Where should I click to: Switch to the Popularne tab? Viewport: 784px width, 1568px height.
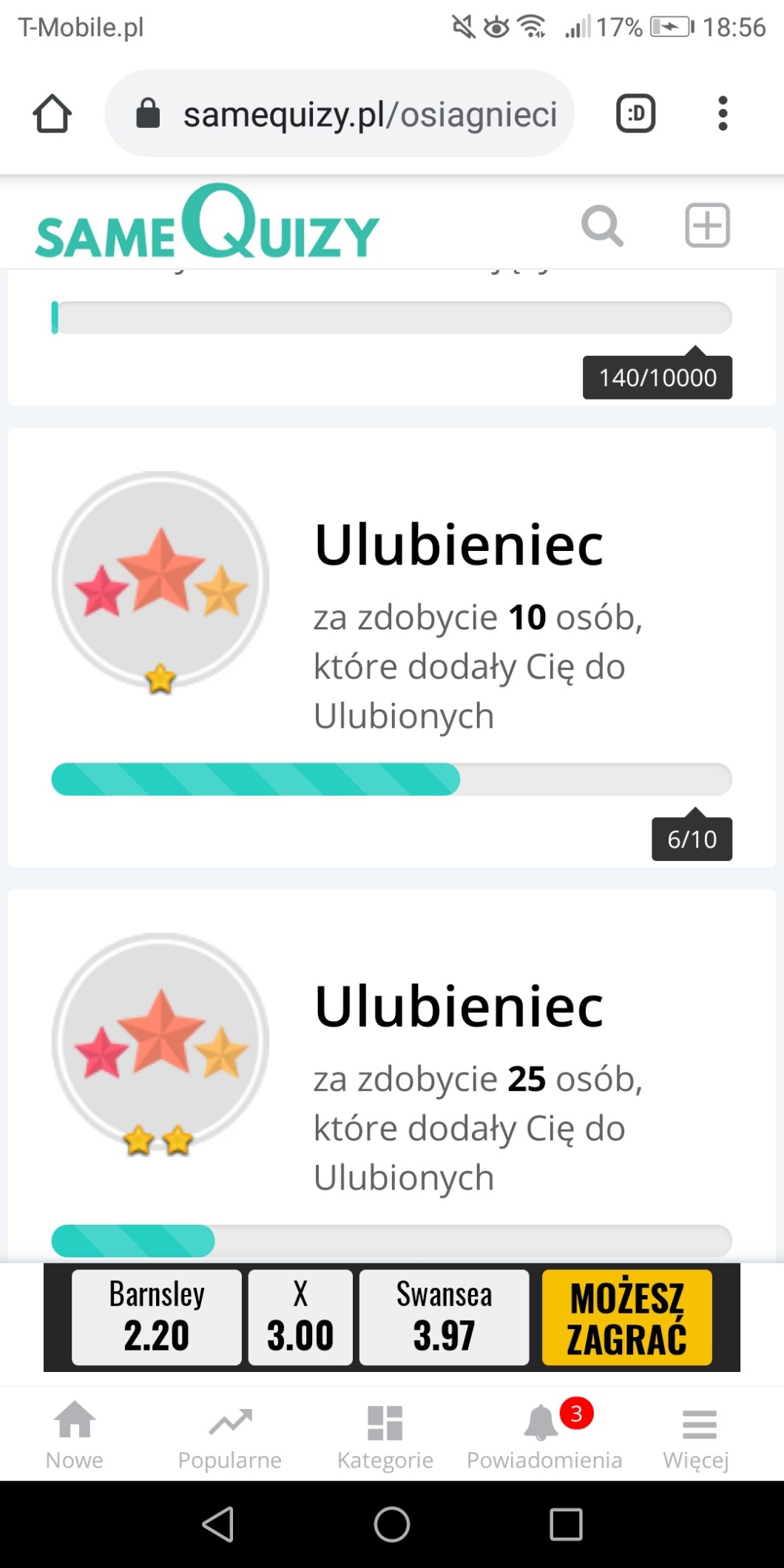(x=230, y=1435)
